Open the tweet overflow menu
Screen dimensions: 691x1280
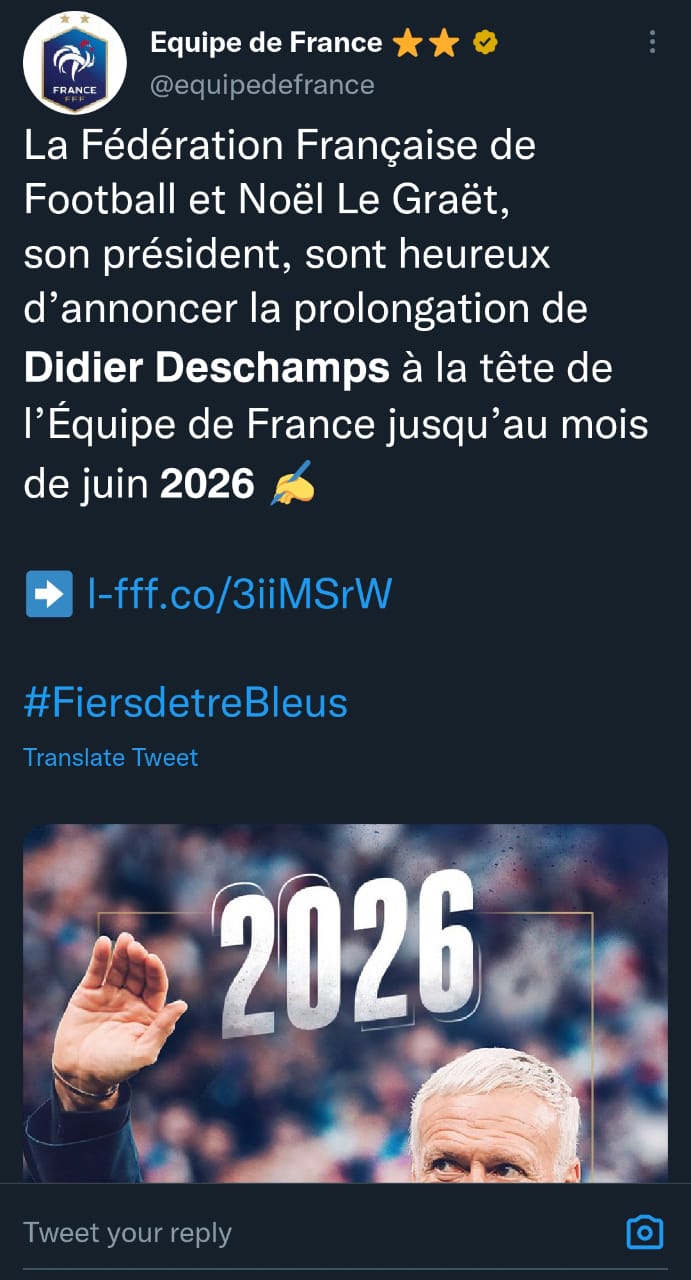pos(652,42)
